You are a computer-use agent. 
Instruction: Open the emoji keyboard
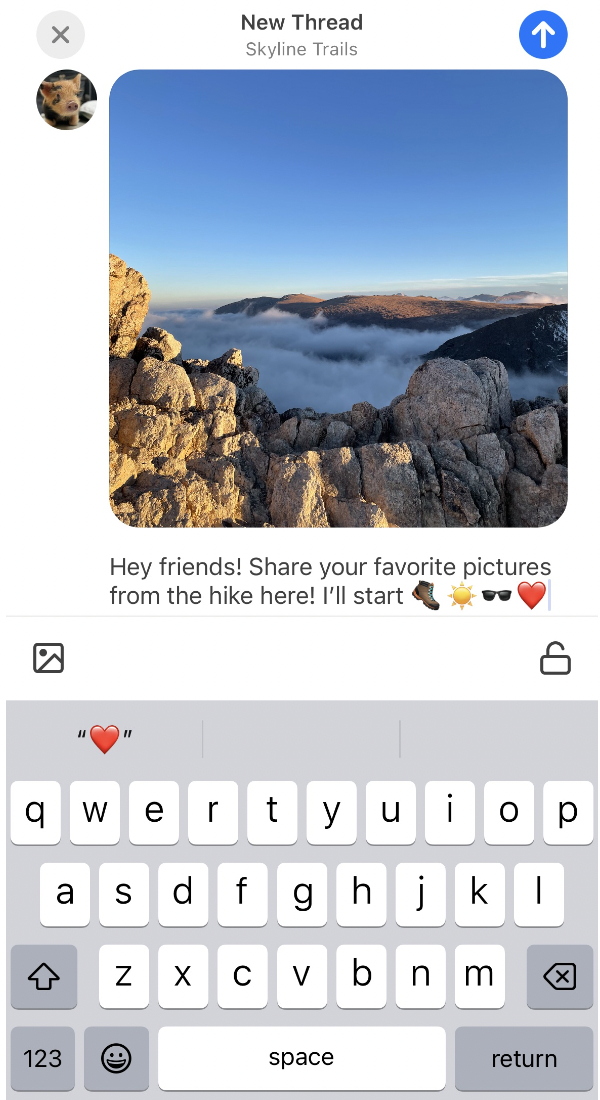tap(116, 1057)
